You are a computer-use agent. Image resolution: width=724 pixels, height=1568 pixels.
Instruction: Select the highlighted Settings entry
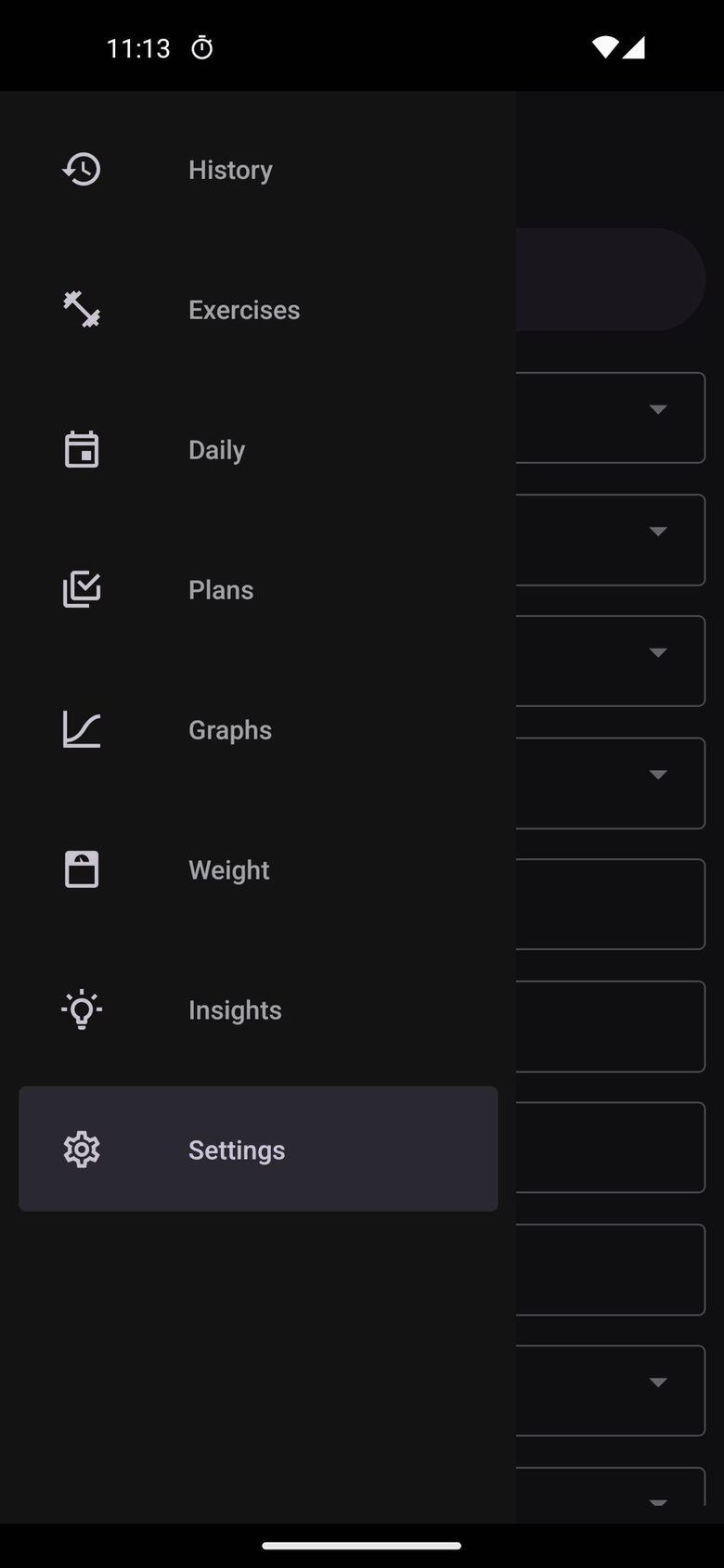237,1150
